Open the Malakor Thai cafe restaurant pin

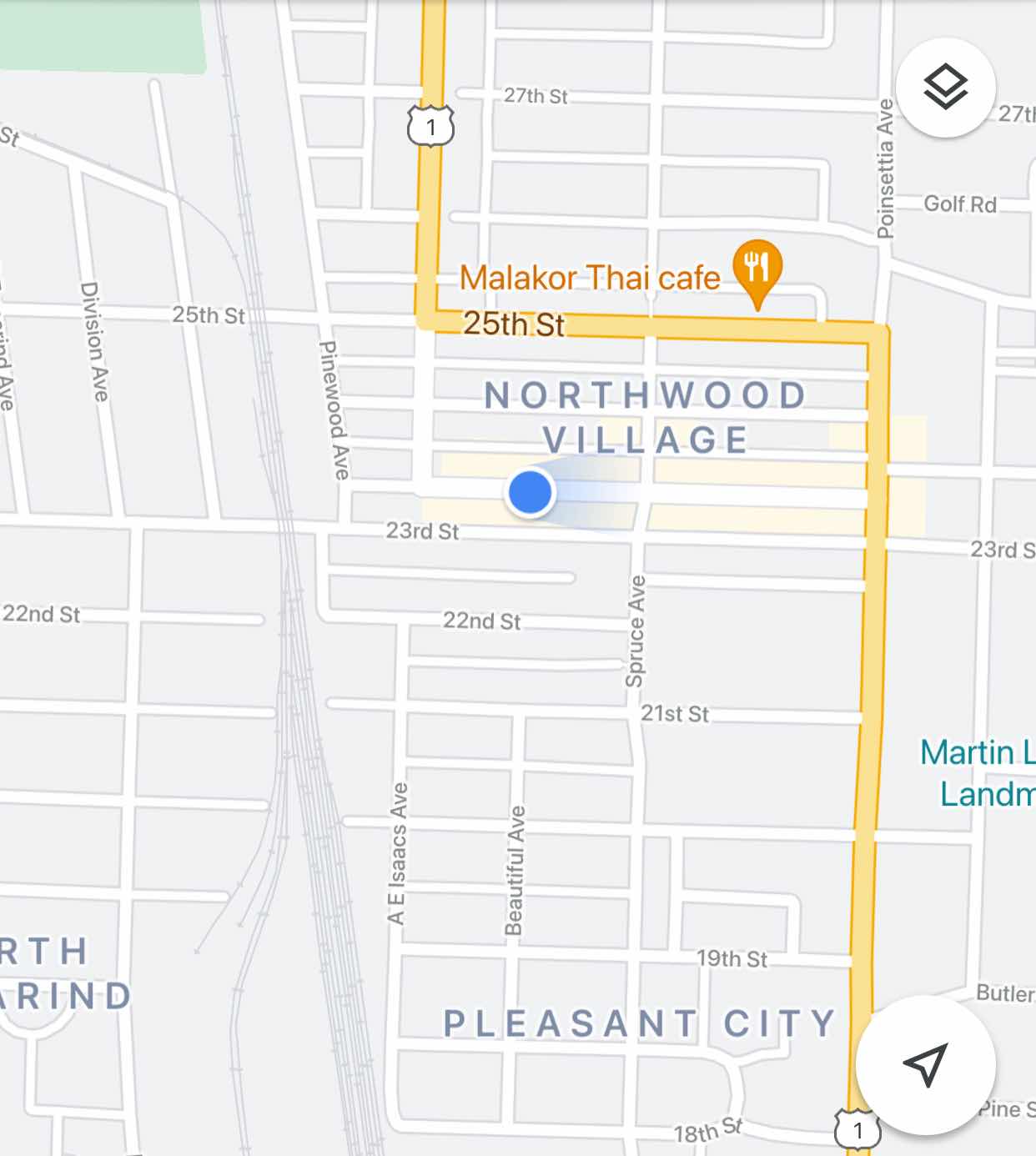point(757,269)
